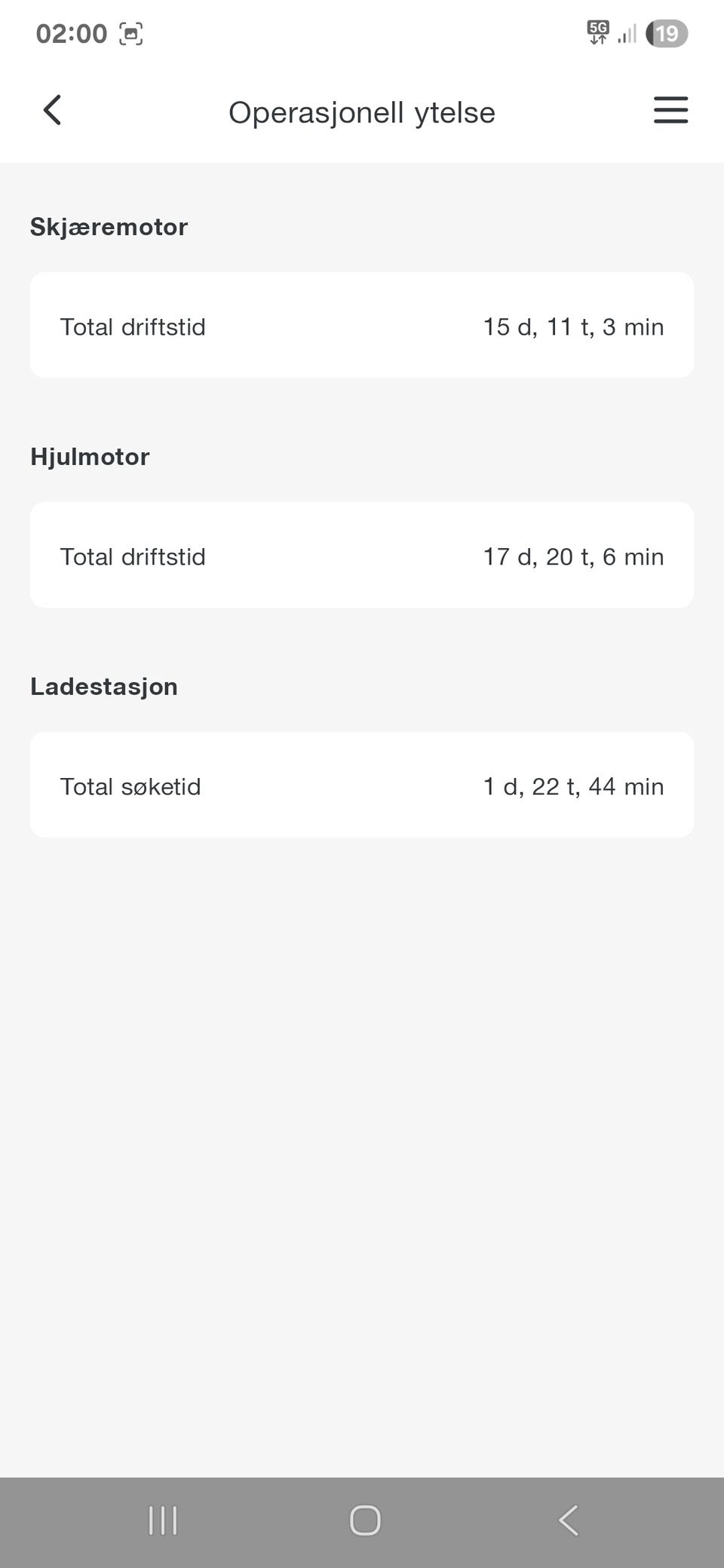Tap the Ladestasjon section header
This screenshot has height=1568, width=724.
pyautogui.click(x=103, y=687)
